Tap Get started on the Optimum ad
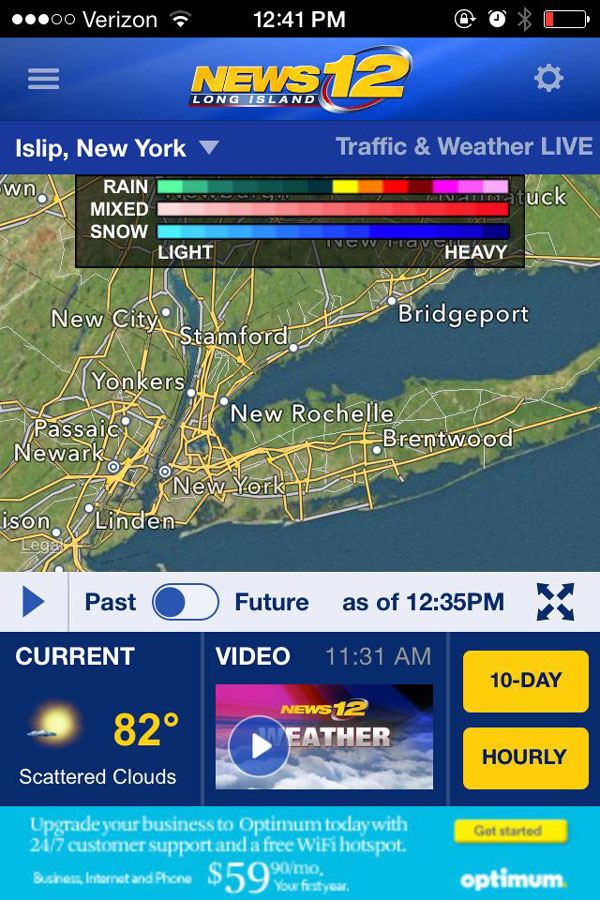The image size is (600, 900). 510,831
